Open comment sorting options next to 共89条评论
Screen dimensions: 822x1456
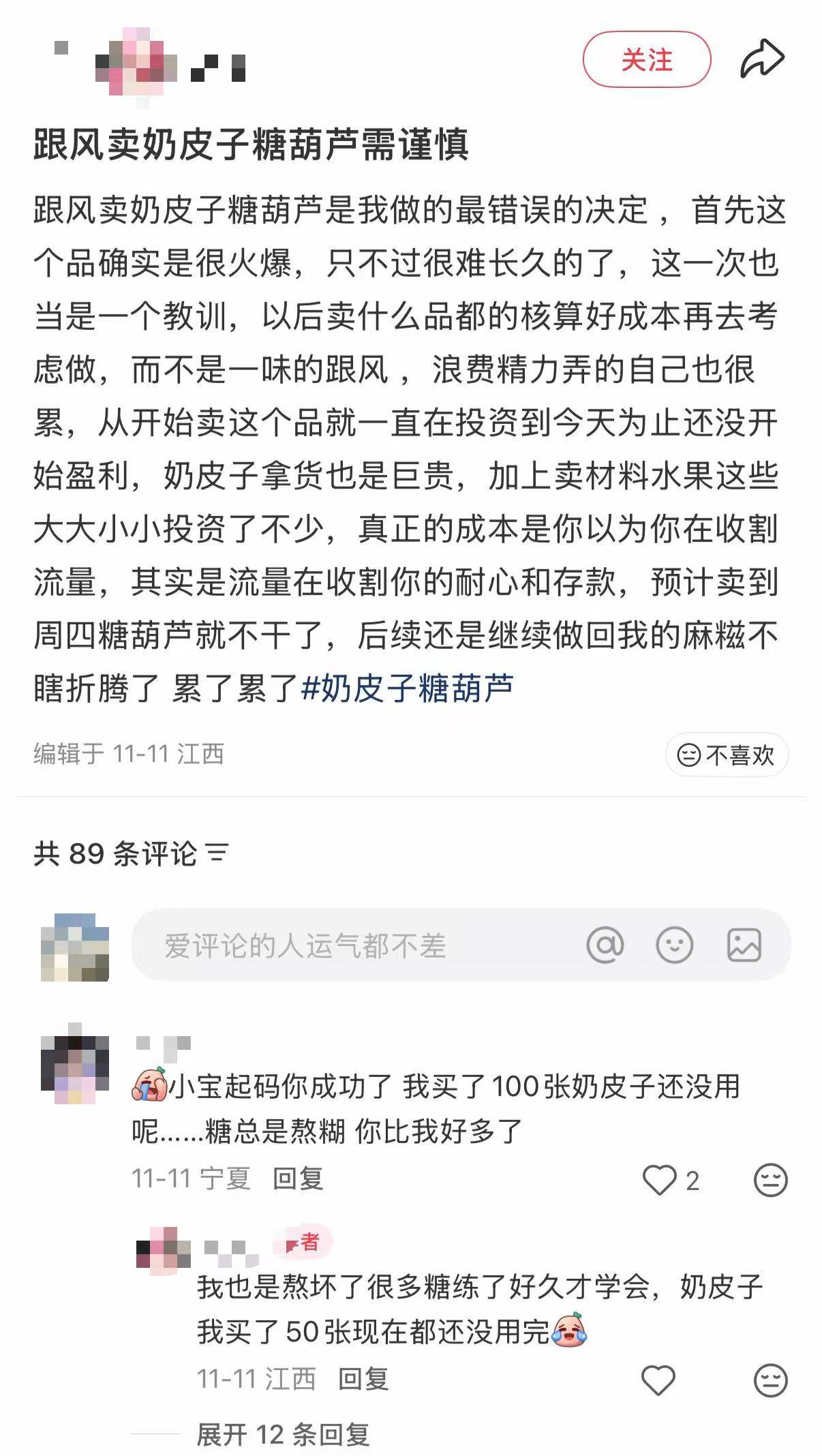217,853
